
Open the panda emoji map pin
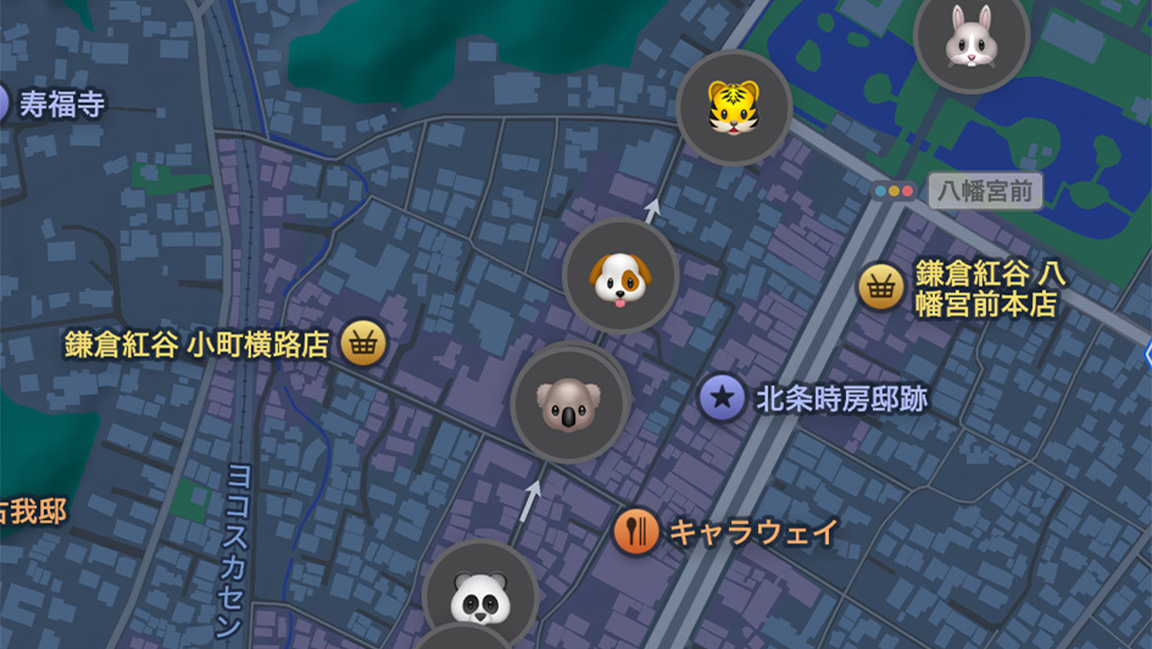(479, 597)
